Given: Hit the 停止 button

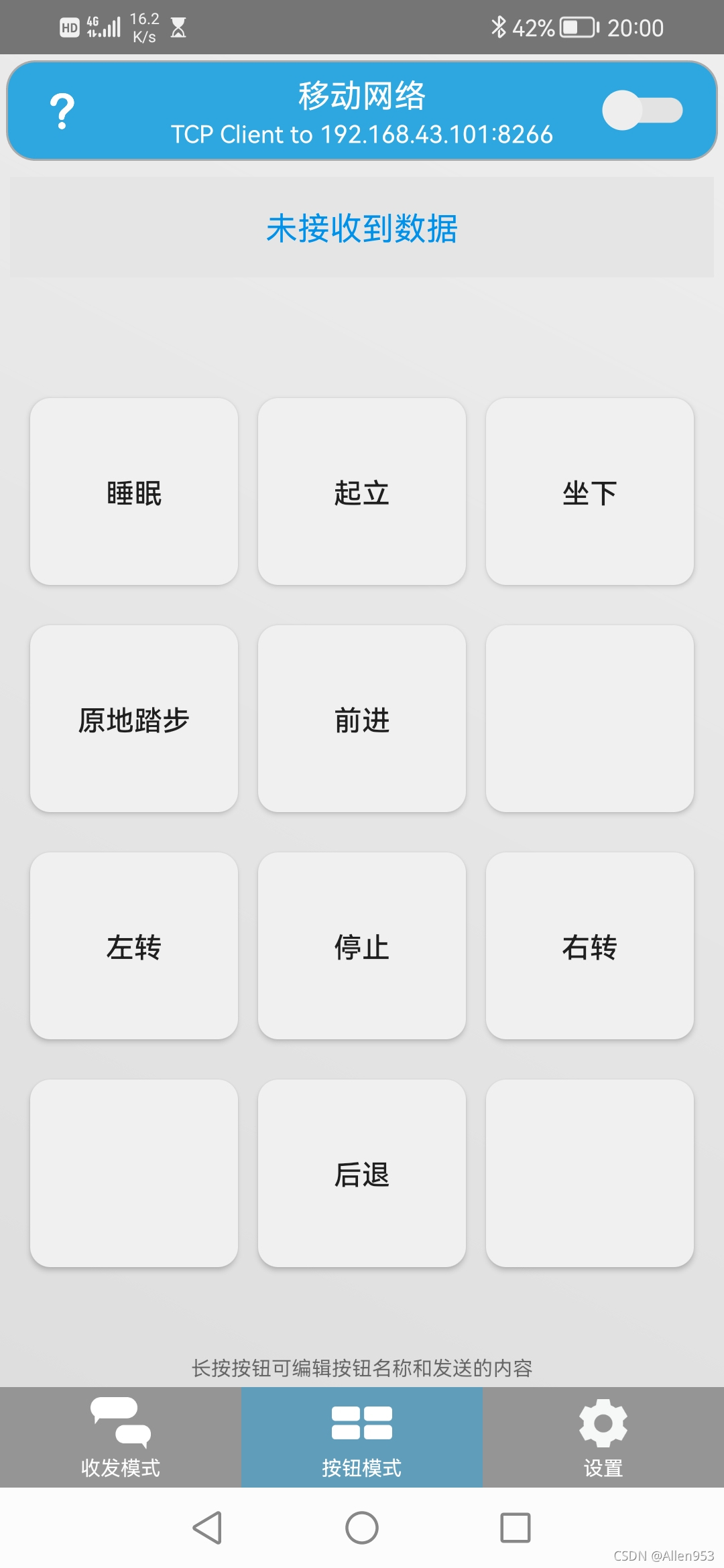Looking at the screenshot, I should point(362,946).
